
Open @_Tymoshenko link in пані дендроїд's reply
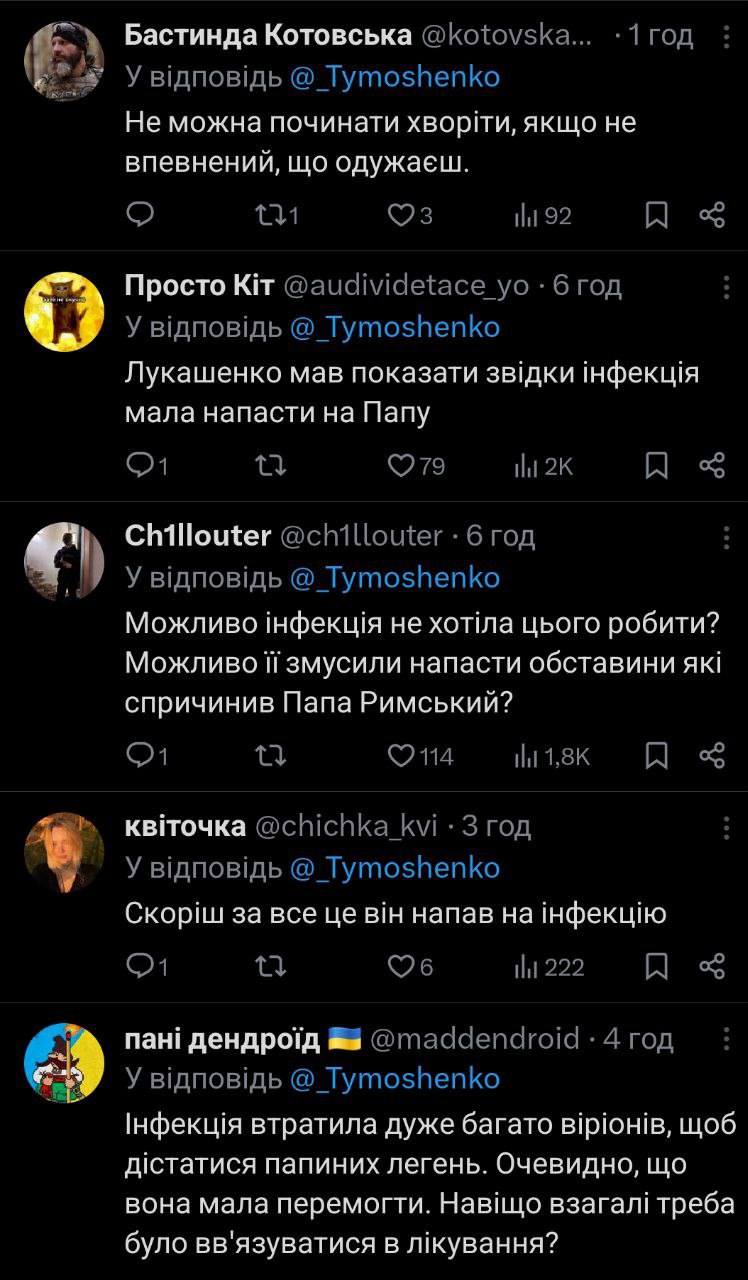point(394,1079)
